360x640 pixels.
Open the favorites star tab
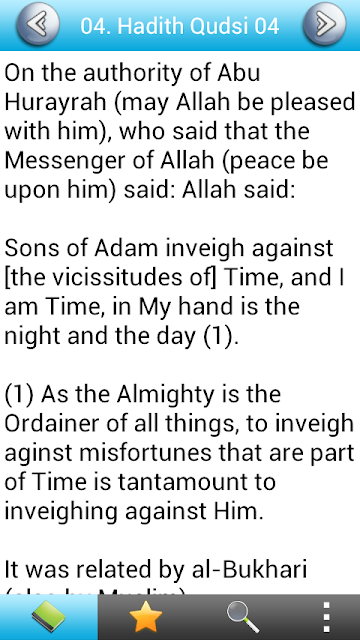(146, 617)
